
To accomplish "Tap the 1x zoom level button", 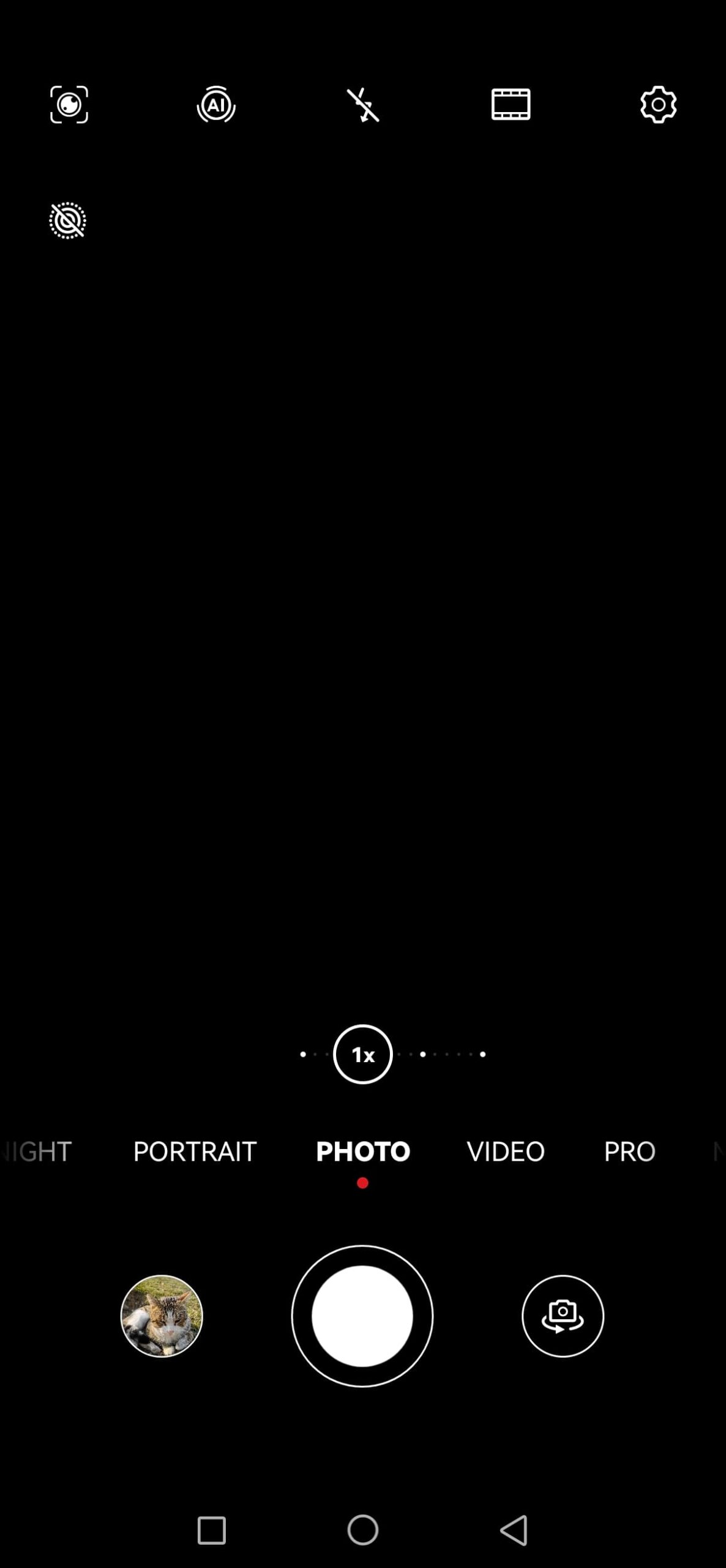I will coord(362,1054).
